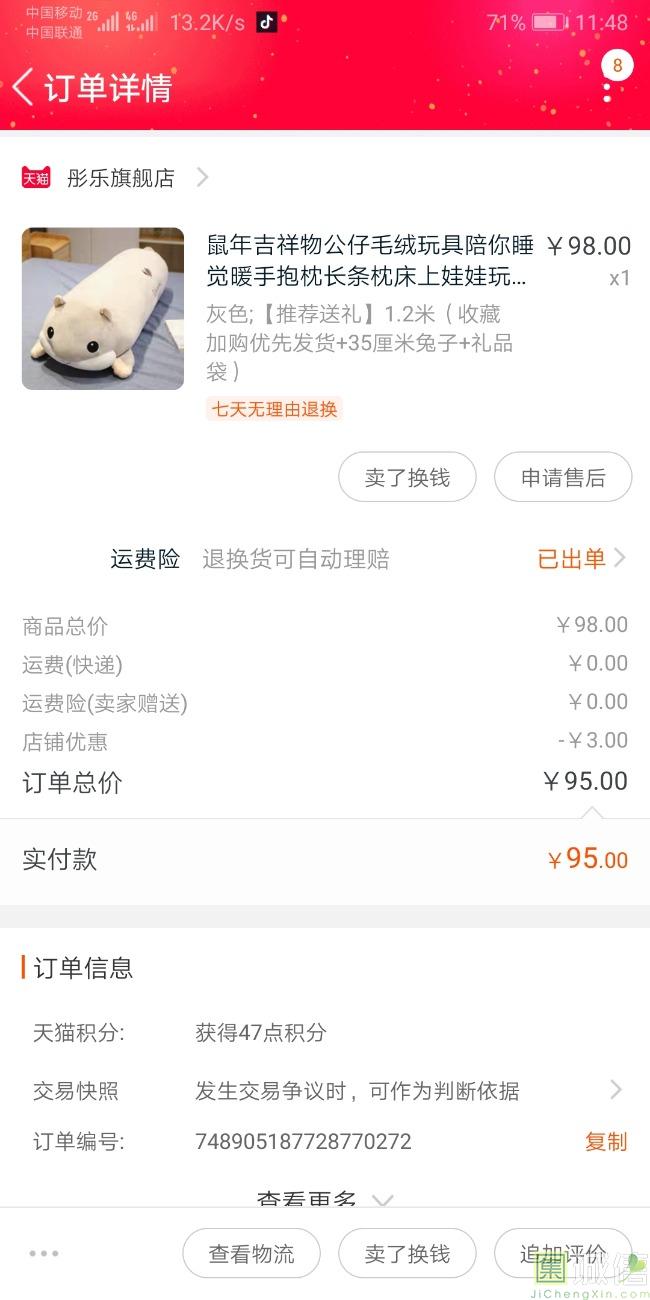This screenshot has height=1300, width=650.
Task: Copy the order number with 复制
Action: click(x=605, y=1141)
